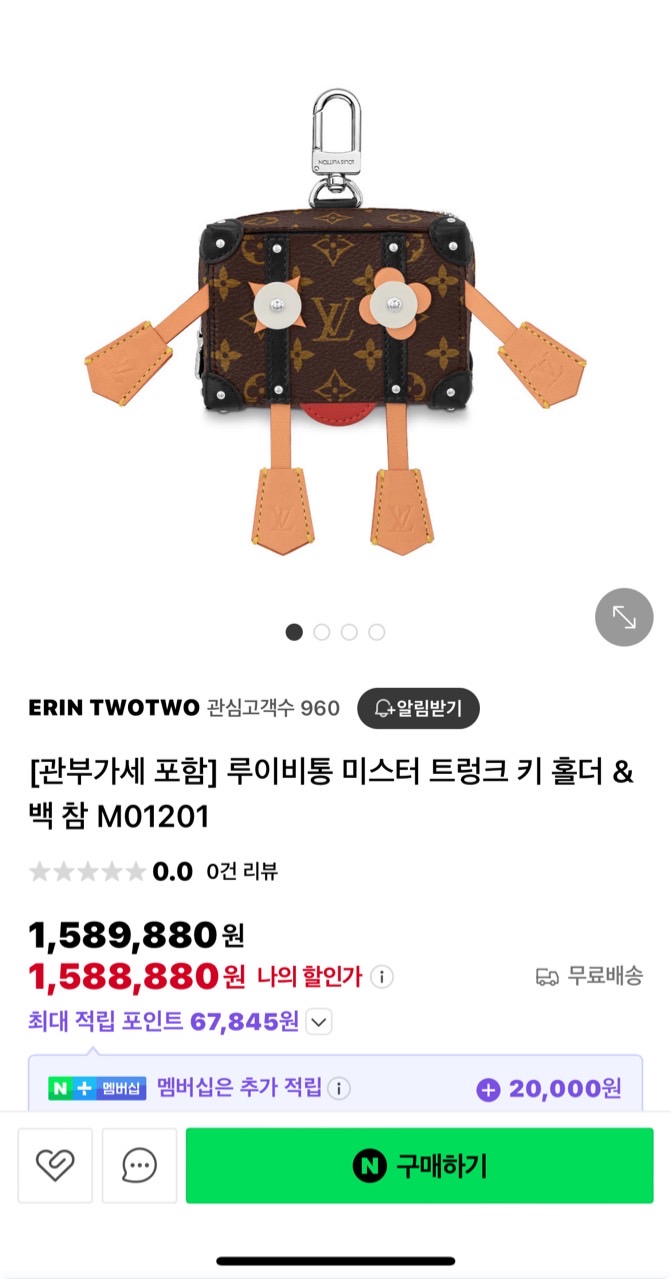
Task: Open the ERIN TWOTWO store page
Action: pos(114,709)
